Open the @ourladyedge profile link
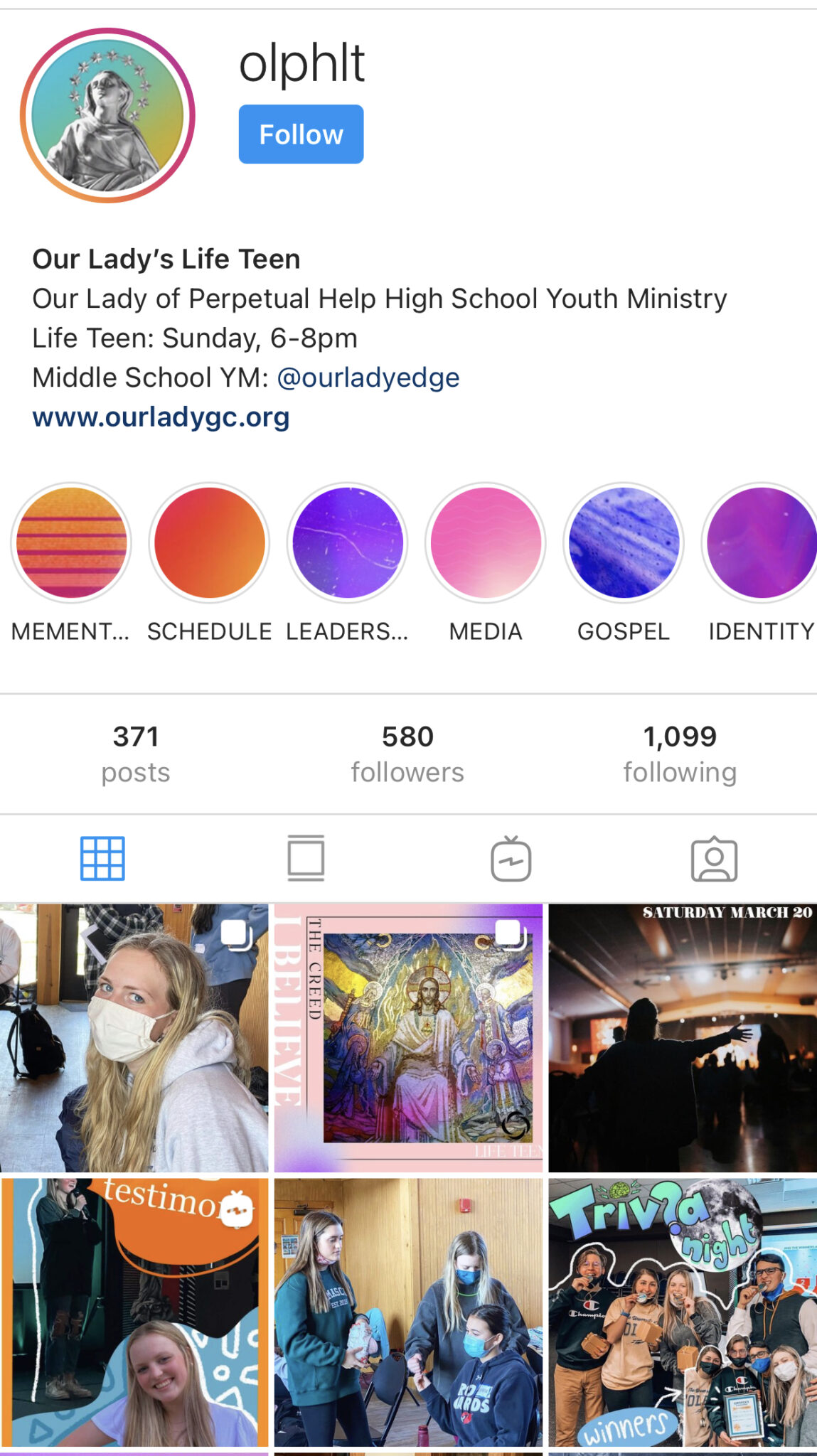Screen dimensions: 817x1456 point(368,378)
